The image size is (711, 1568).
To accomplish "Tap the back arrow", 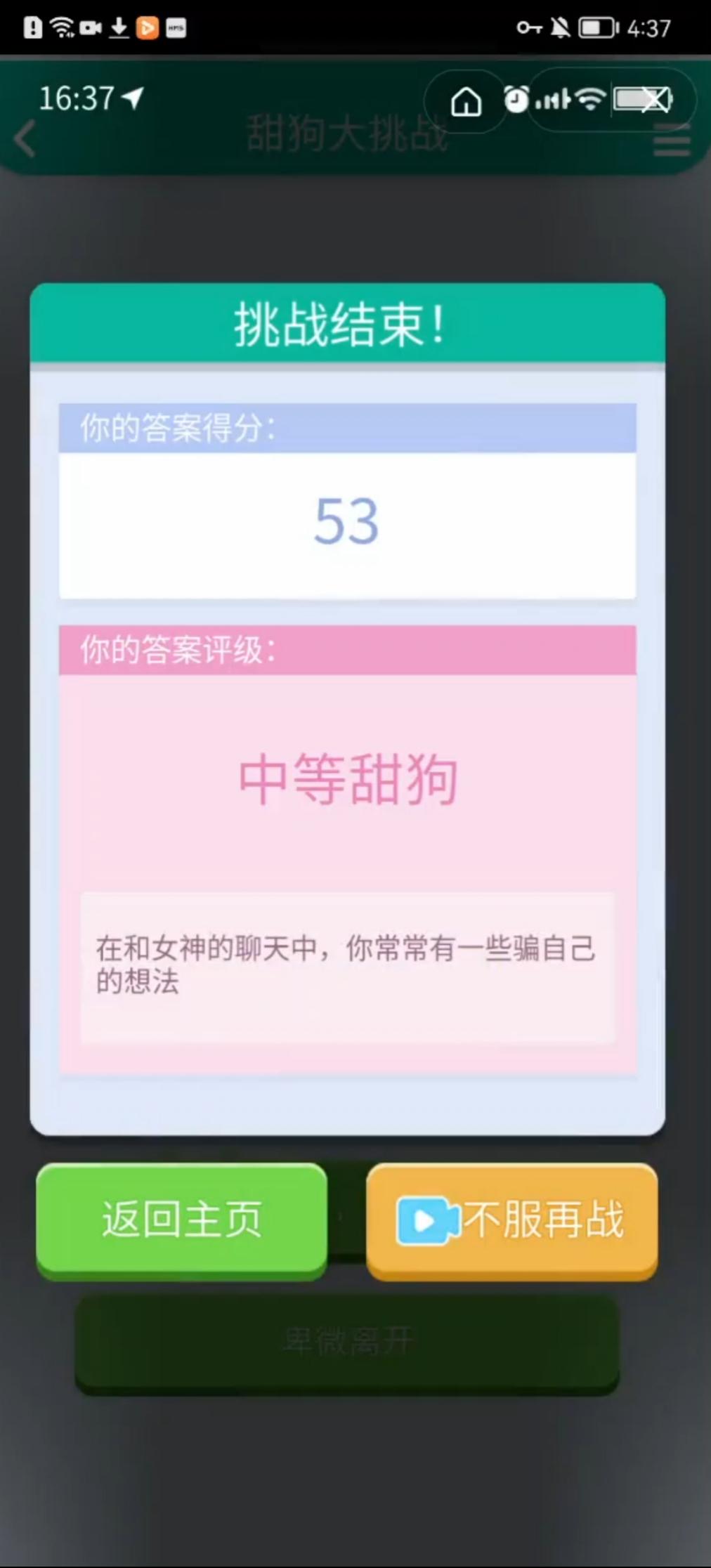I will 25,138.
